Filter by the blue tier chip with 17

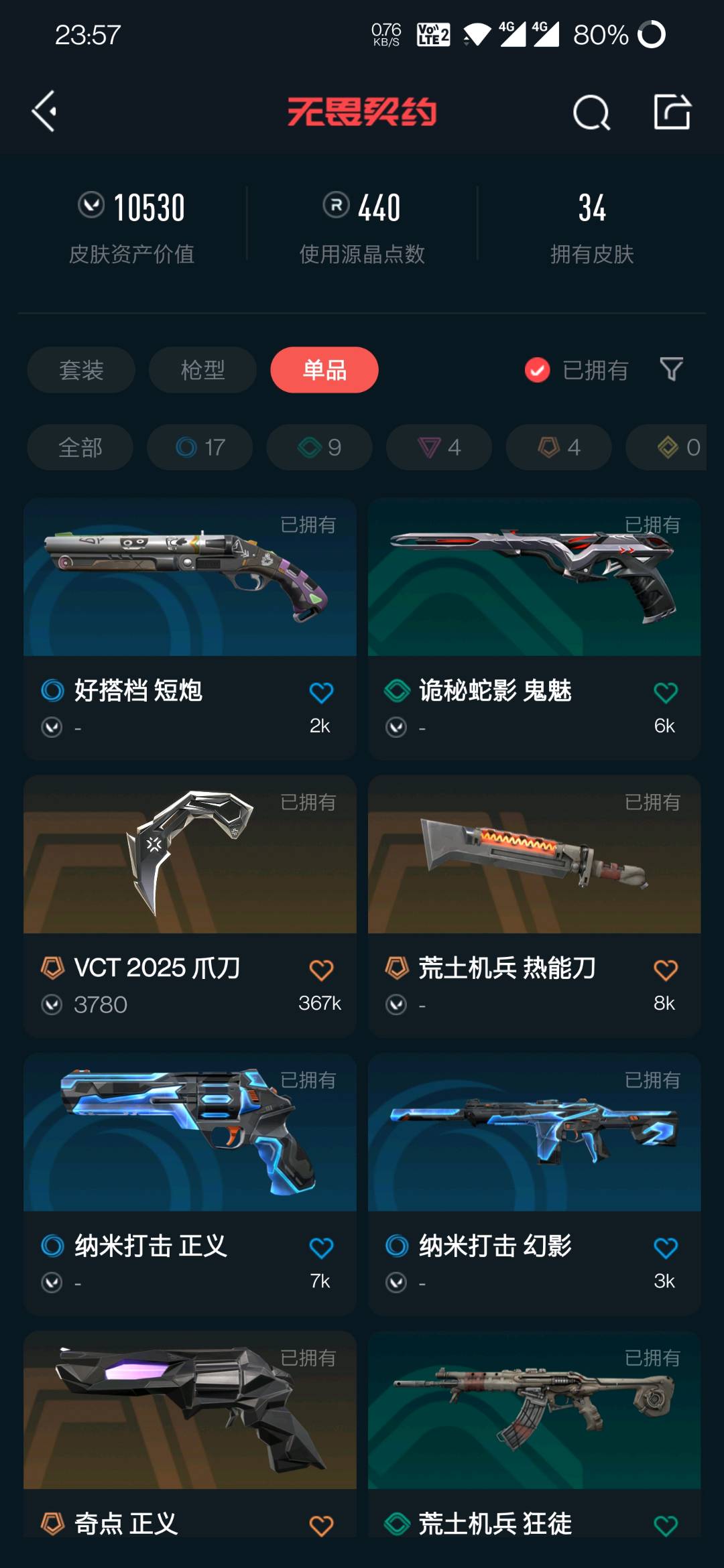[200, 447]
